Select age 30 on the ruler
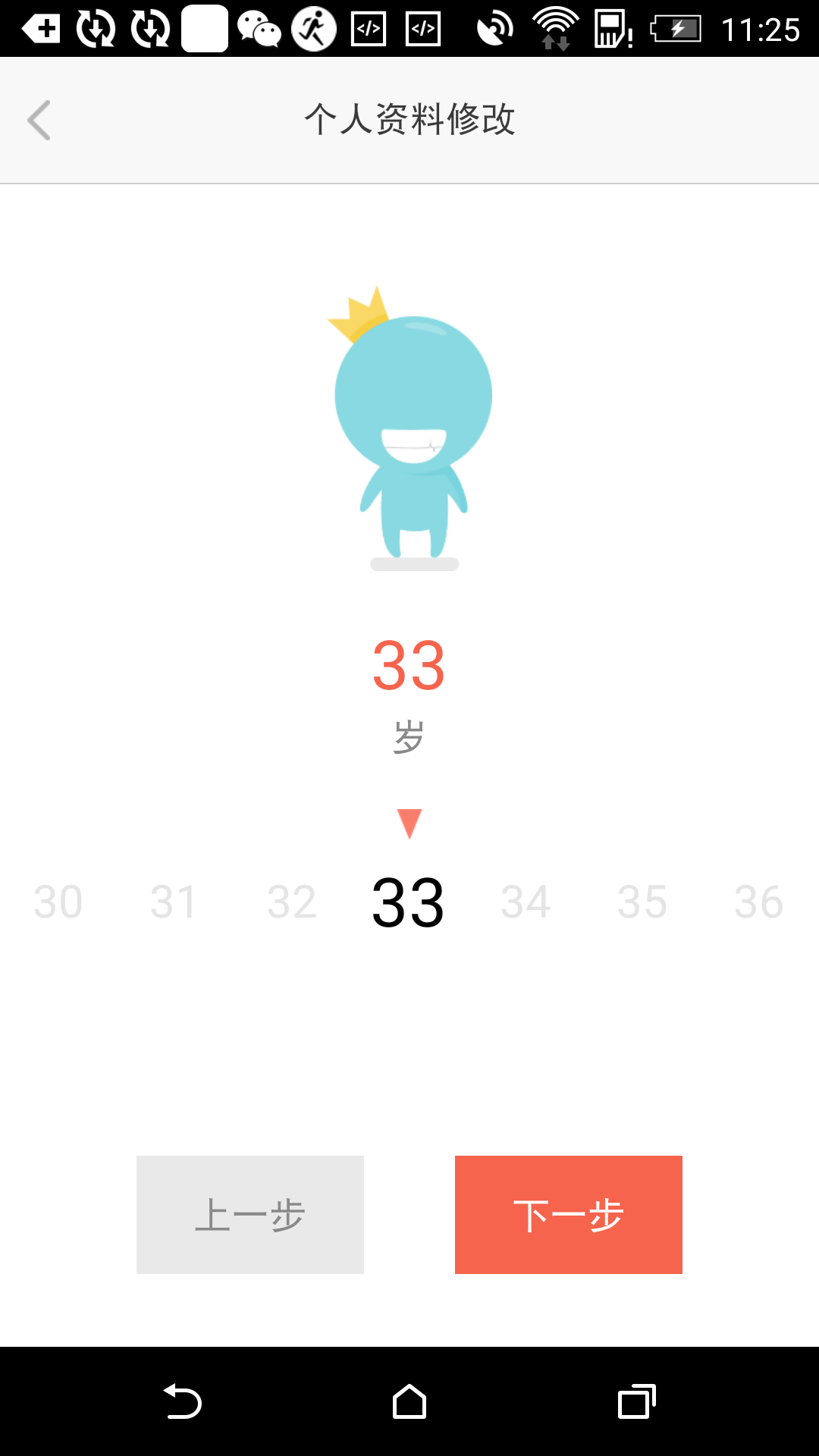The image size is (819, 1456). click(58, 902)
